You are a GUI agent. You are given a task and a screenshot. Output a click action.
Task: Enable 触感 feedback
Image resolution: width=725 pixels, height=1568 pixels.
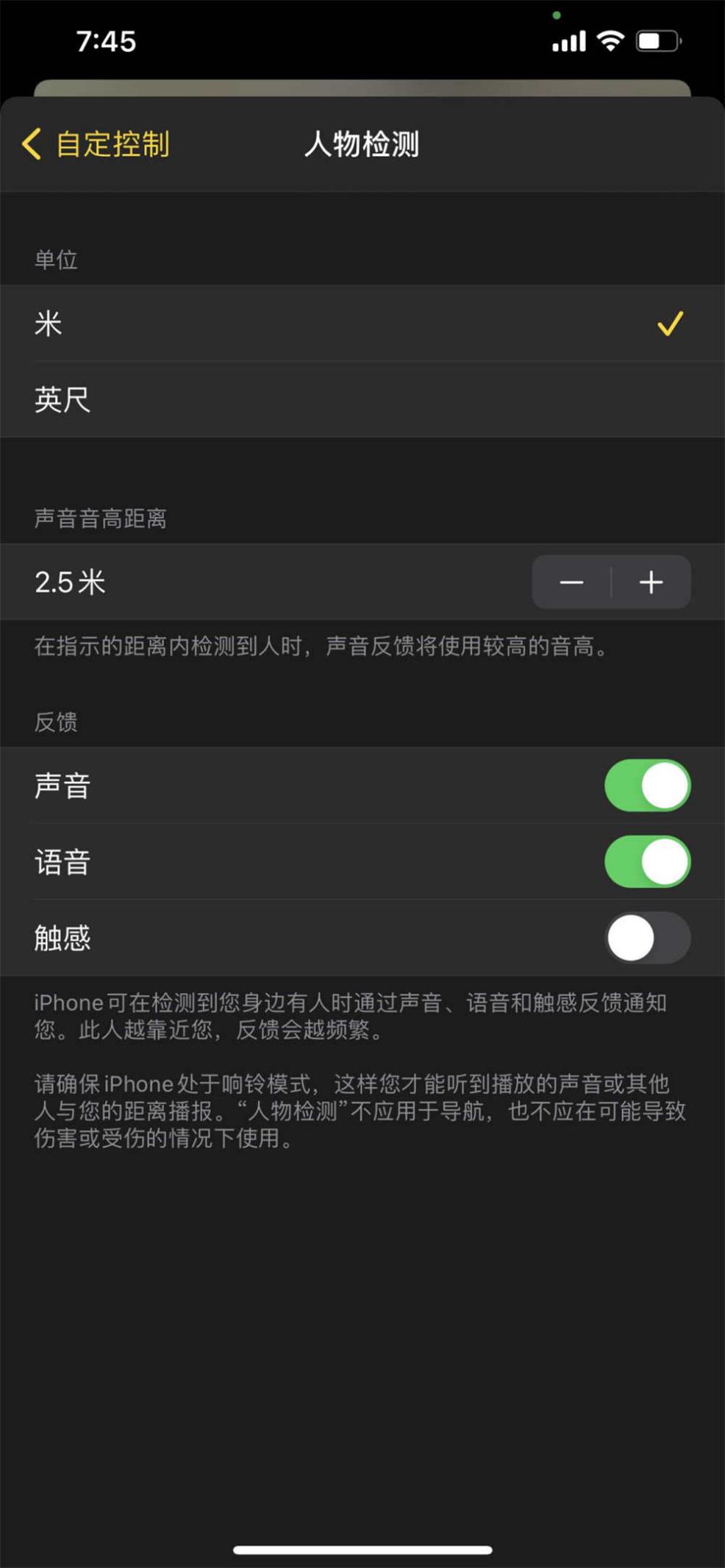coord(646,938)
